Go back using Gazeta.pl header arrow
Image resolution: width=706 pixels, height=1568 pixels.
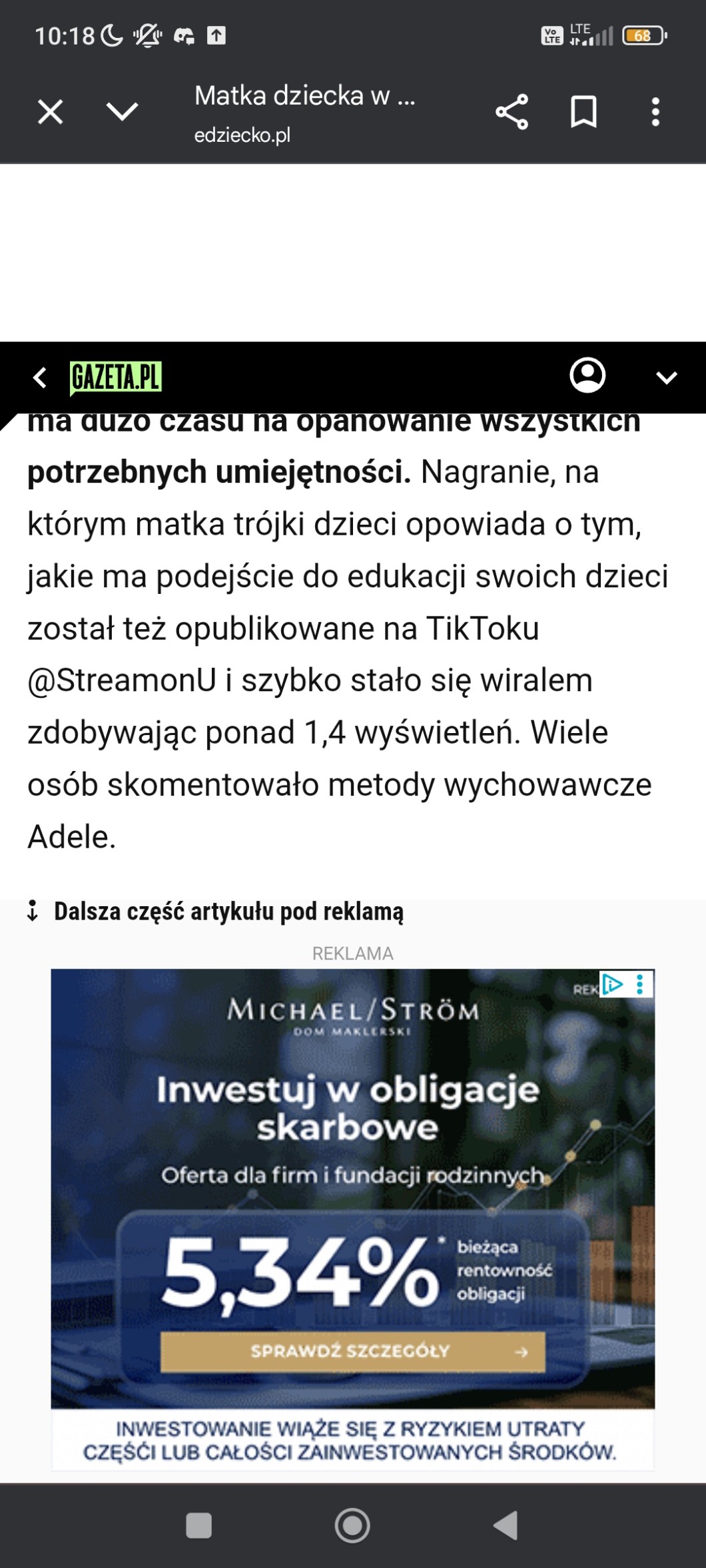point(40,378)
